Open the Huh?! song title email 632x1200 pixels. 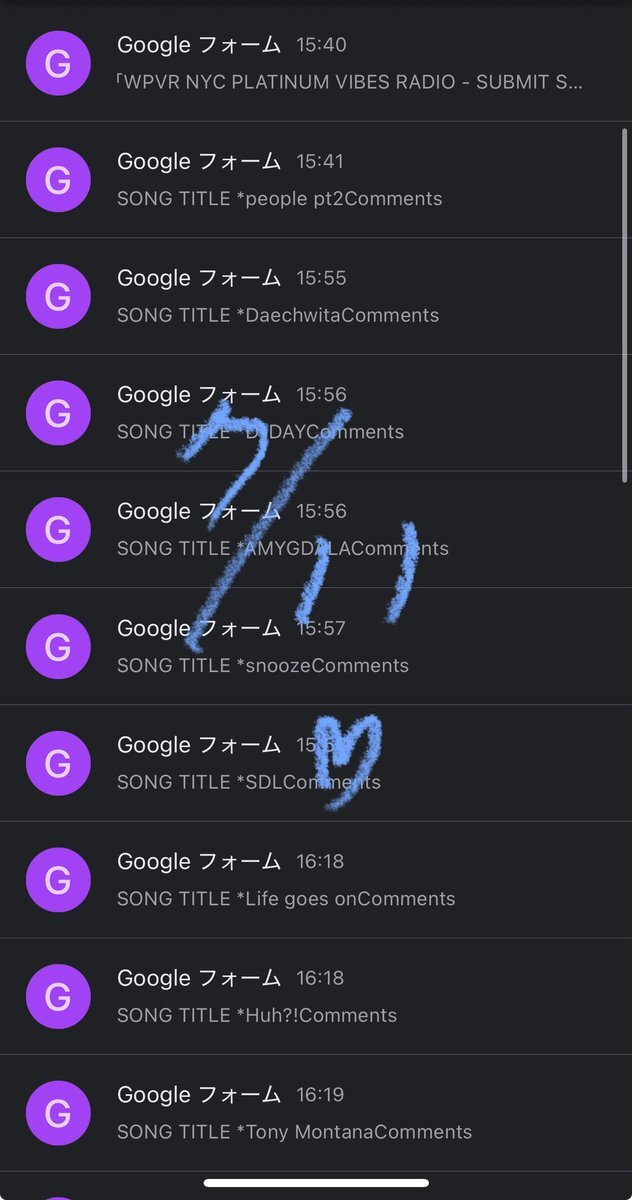316,997
